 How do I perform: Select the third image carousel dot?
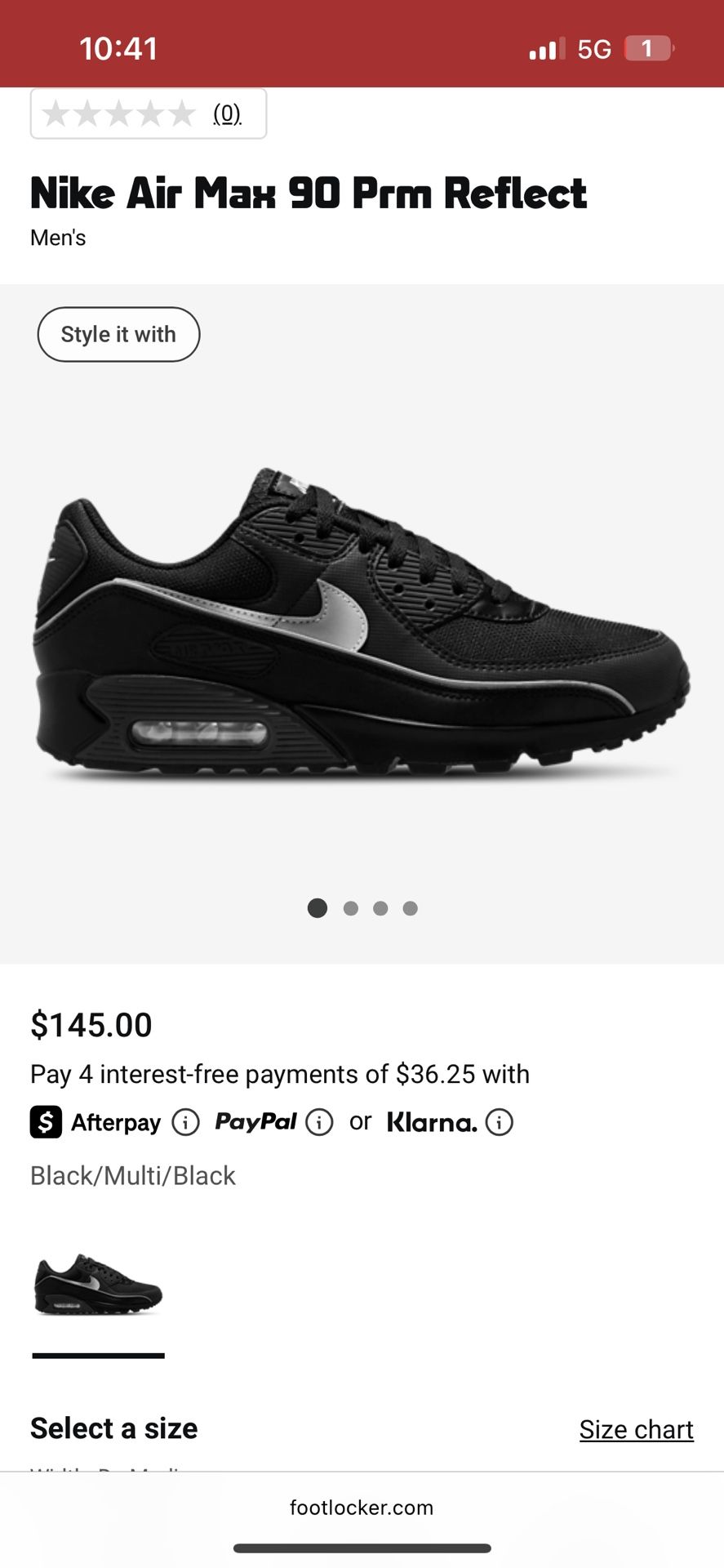click(x=380, y=908)
